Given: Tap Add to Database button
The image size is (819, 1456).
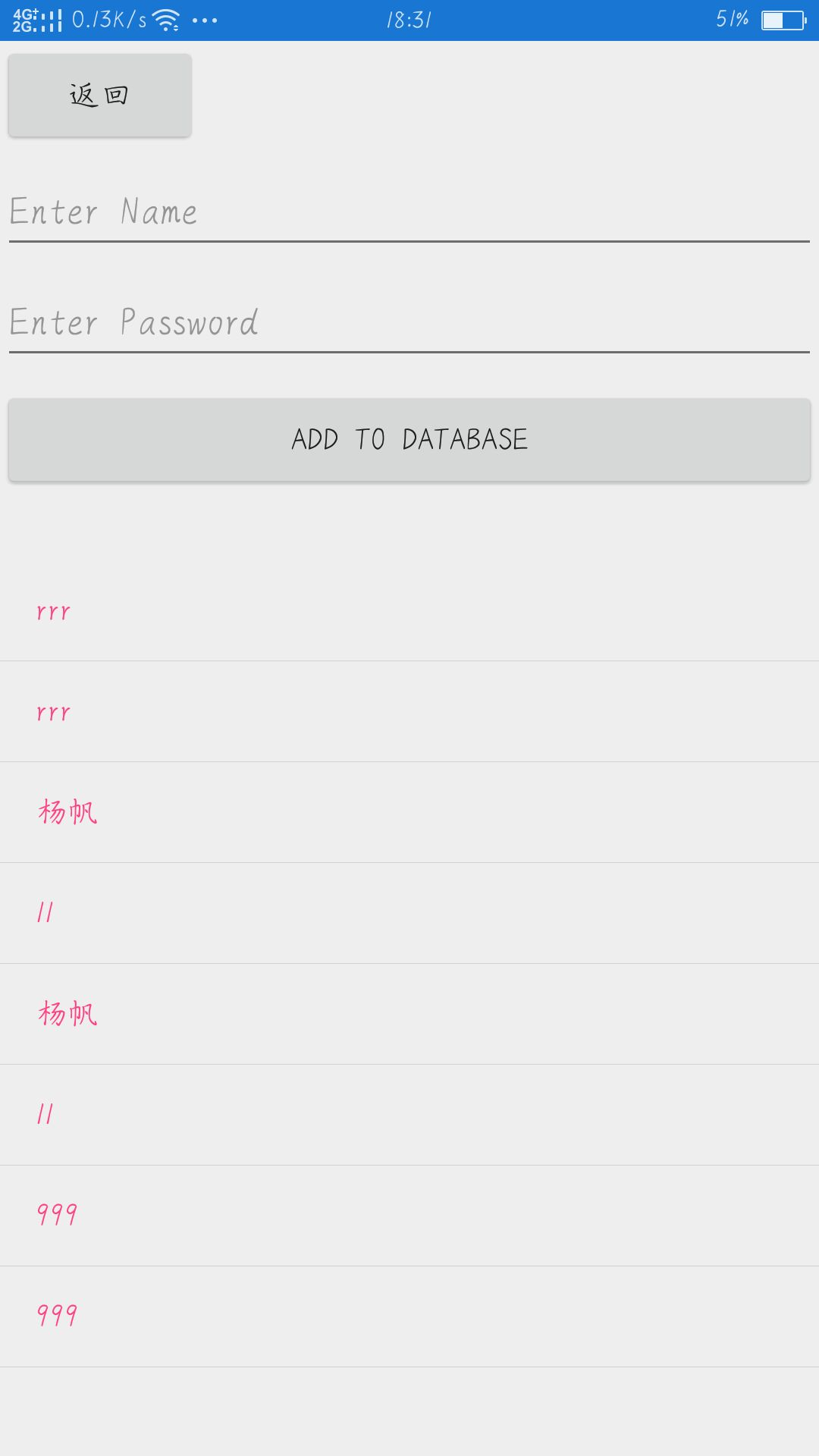Looking at the screenshot, I should (409, 440).
